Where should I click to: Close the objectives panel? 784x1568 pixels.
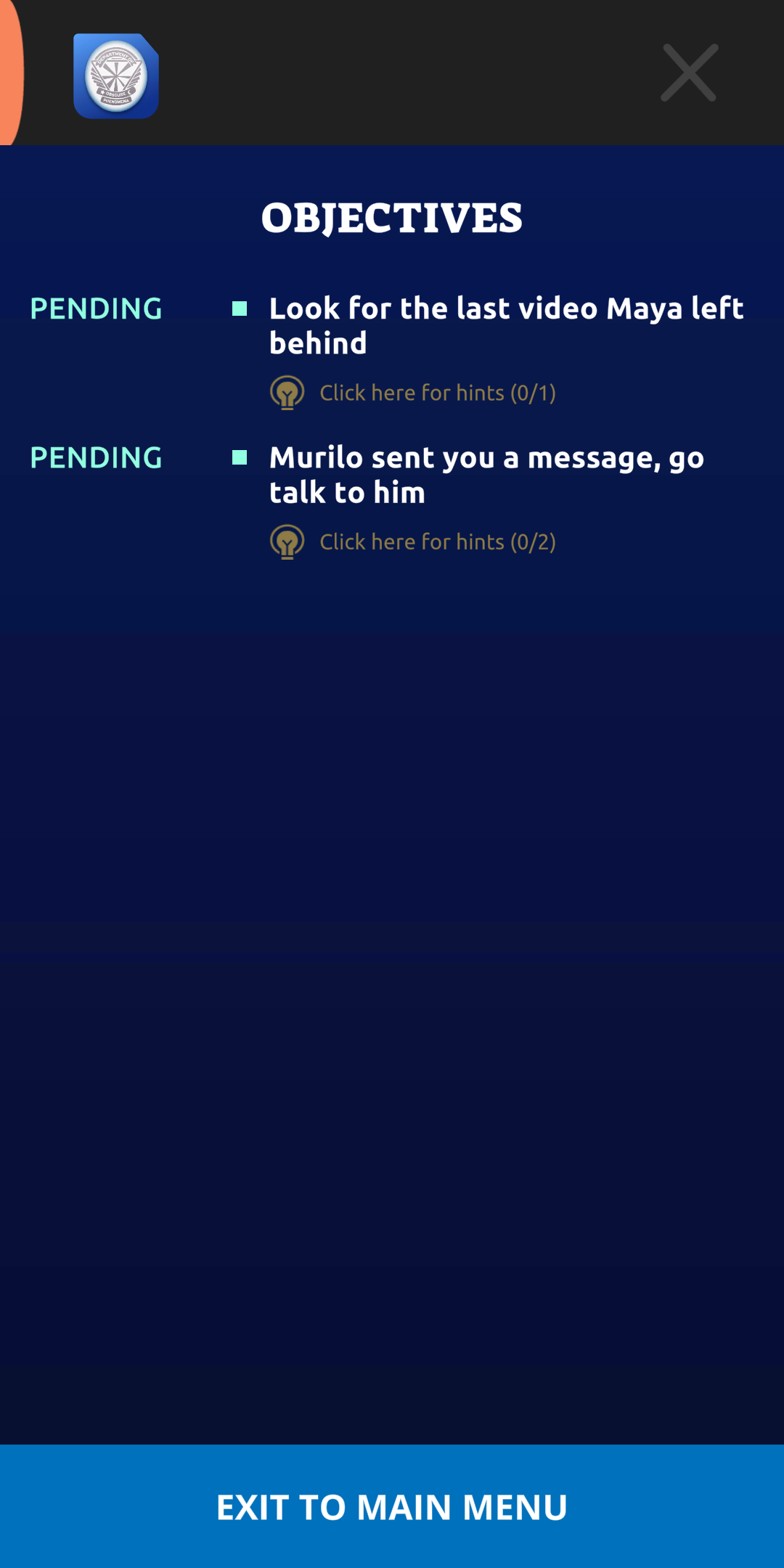689,73
